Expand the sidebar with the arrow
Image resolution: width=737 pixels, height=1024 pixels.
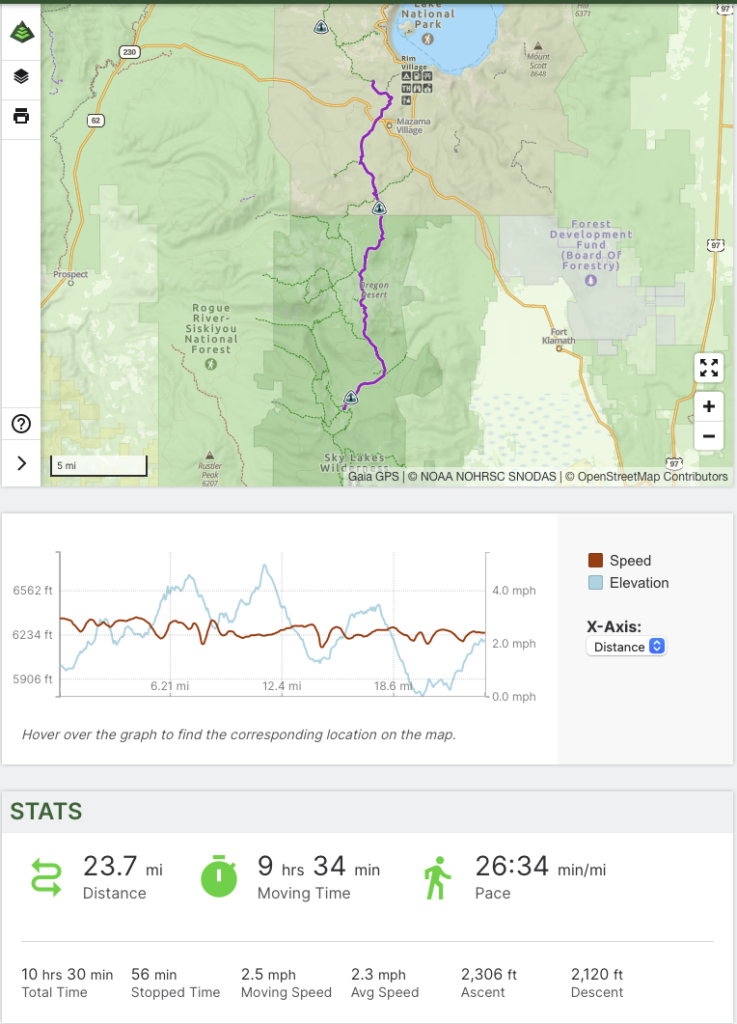tap(21, 462)
